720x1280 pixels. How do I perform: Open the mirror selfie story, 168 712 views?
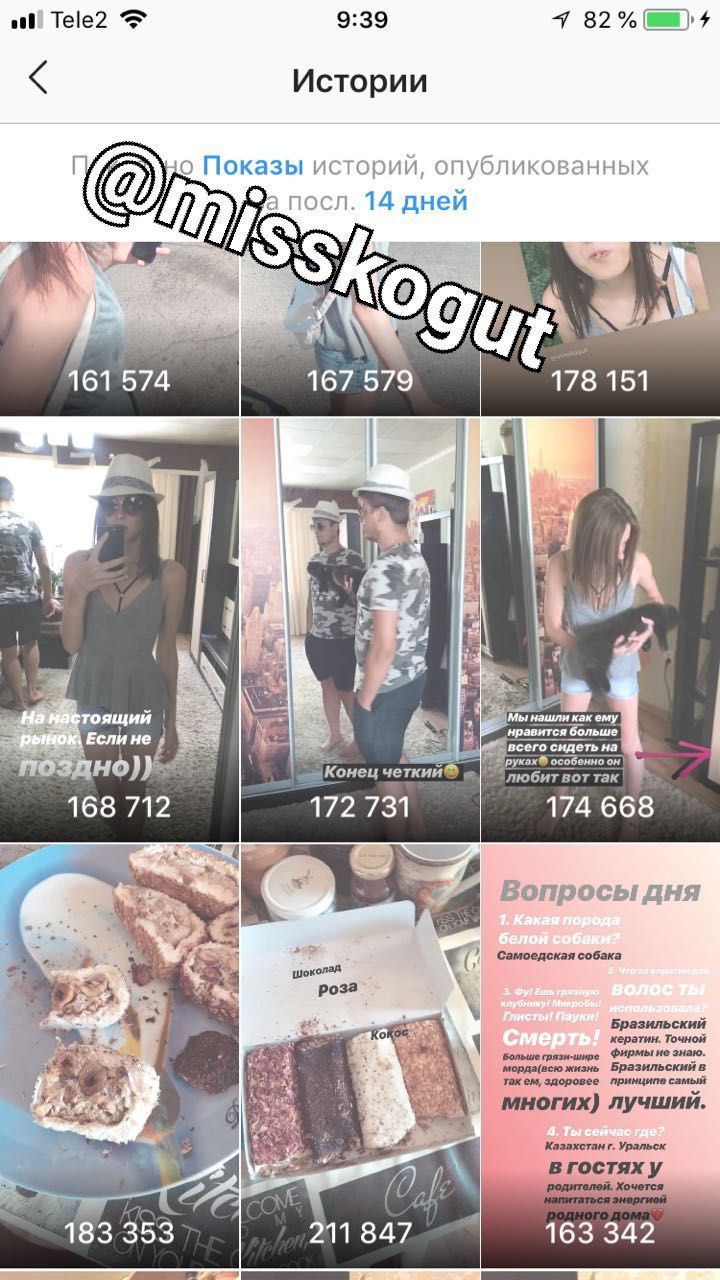coord(119,630)
